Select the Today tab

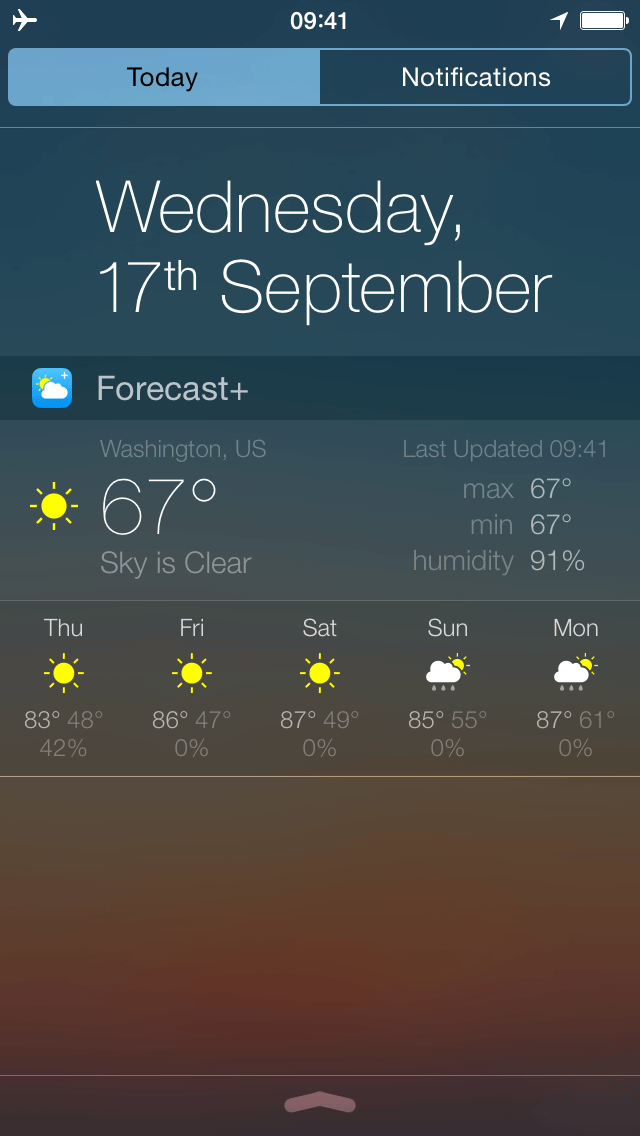pyautogui.click(x=163, y=77)
